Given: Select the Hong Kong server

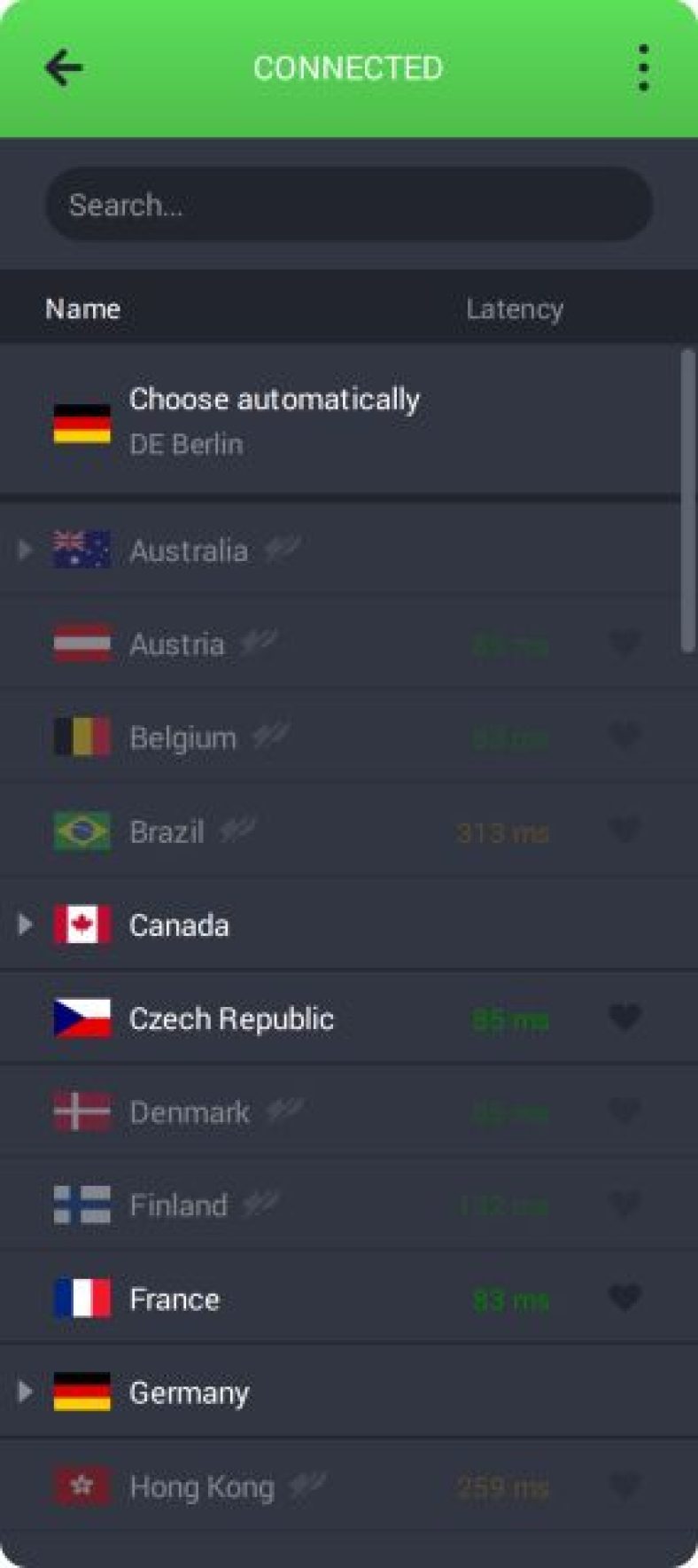Looking at the screenshot, I should click(x=202, y=1486).
